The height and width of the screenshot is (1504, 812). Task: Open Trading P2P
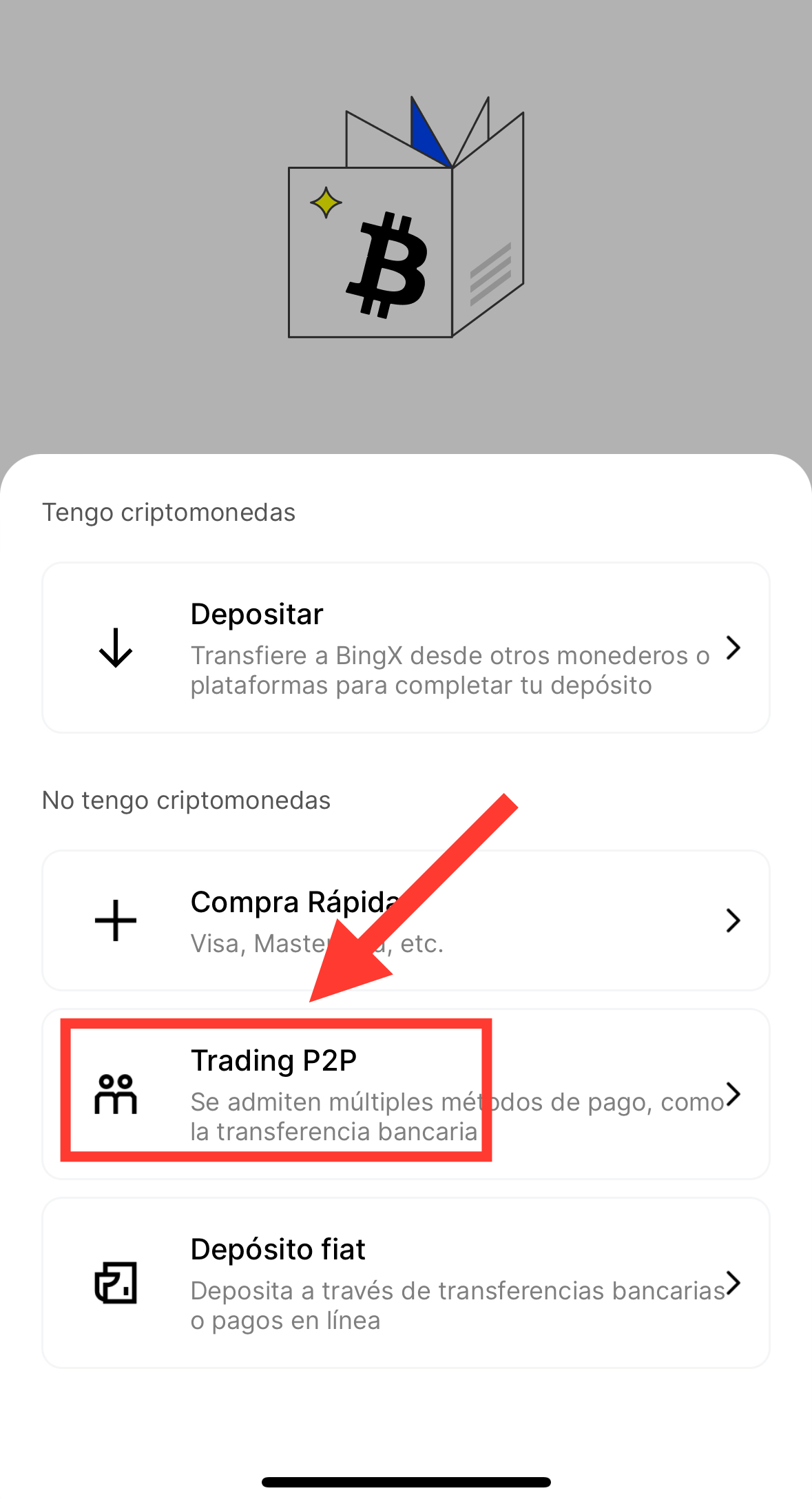click(x=406, y=1094)
